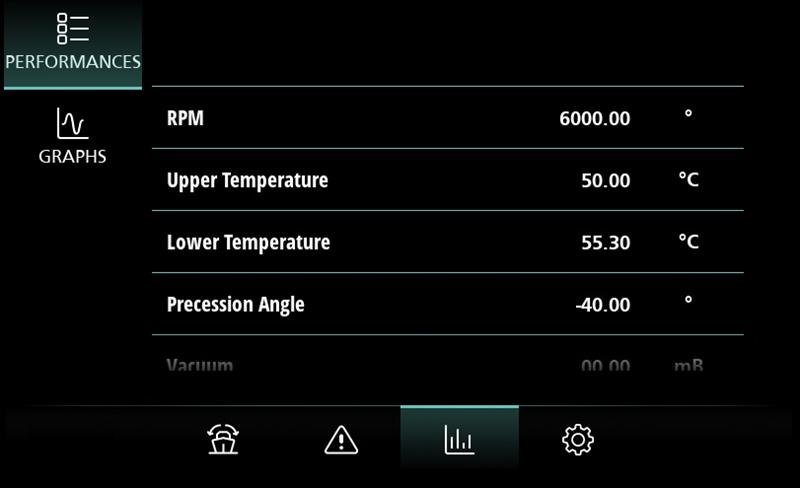800x488 pixels.
Task: Select the bar chart statistics tab
Action: (x=459, y=439)
